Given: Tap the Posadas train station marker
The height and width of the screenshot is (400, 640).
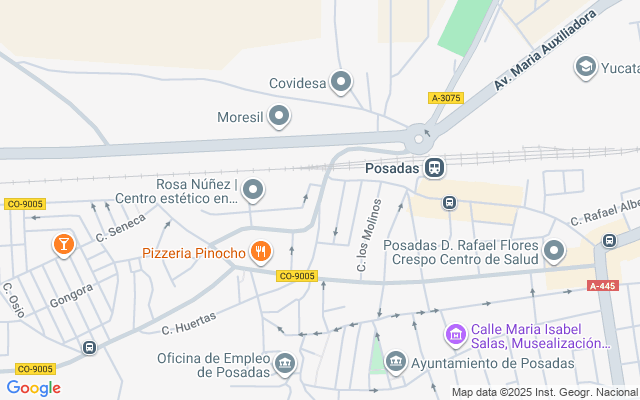Looking at the screenshot, I should (434, 168).
